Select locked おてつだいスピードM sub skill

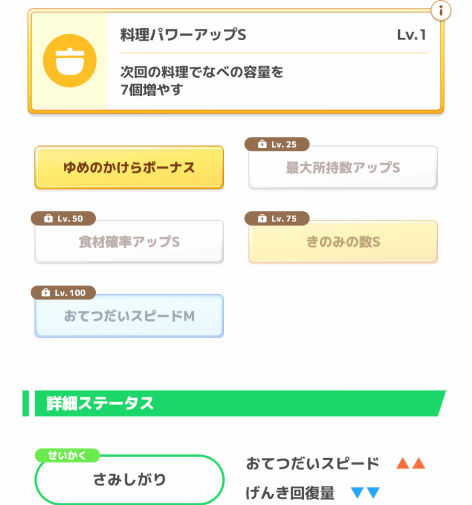click(x=129, y=316)
